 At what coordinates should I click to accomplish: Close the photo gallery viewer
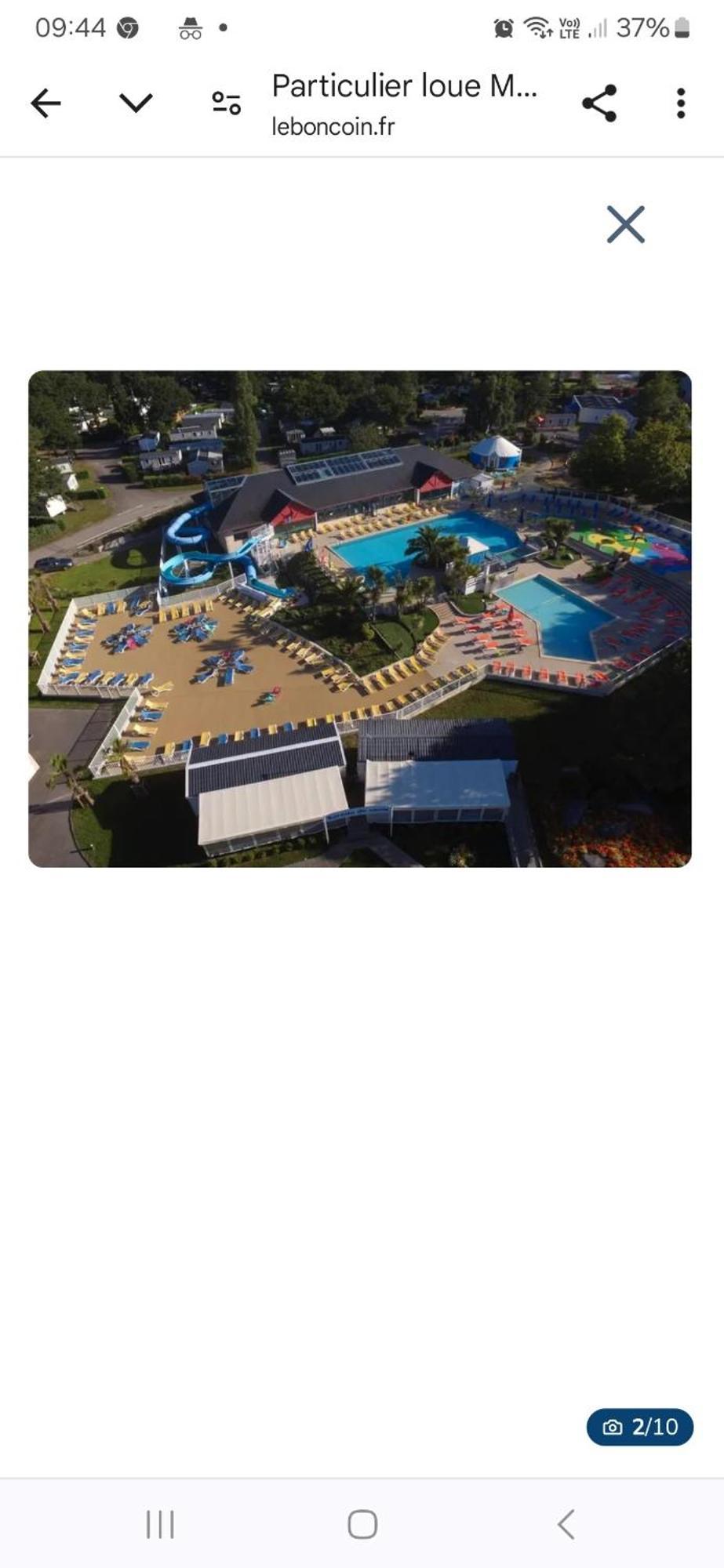click(x=625, y=225)
